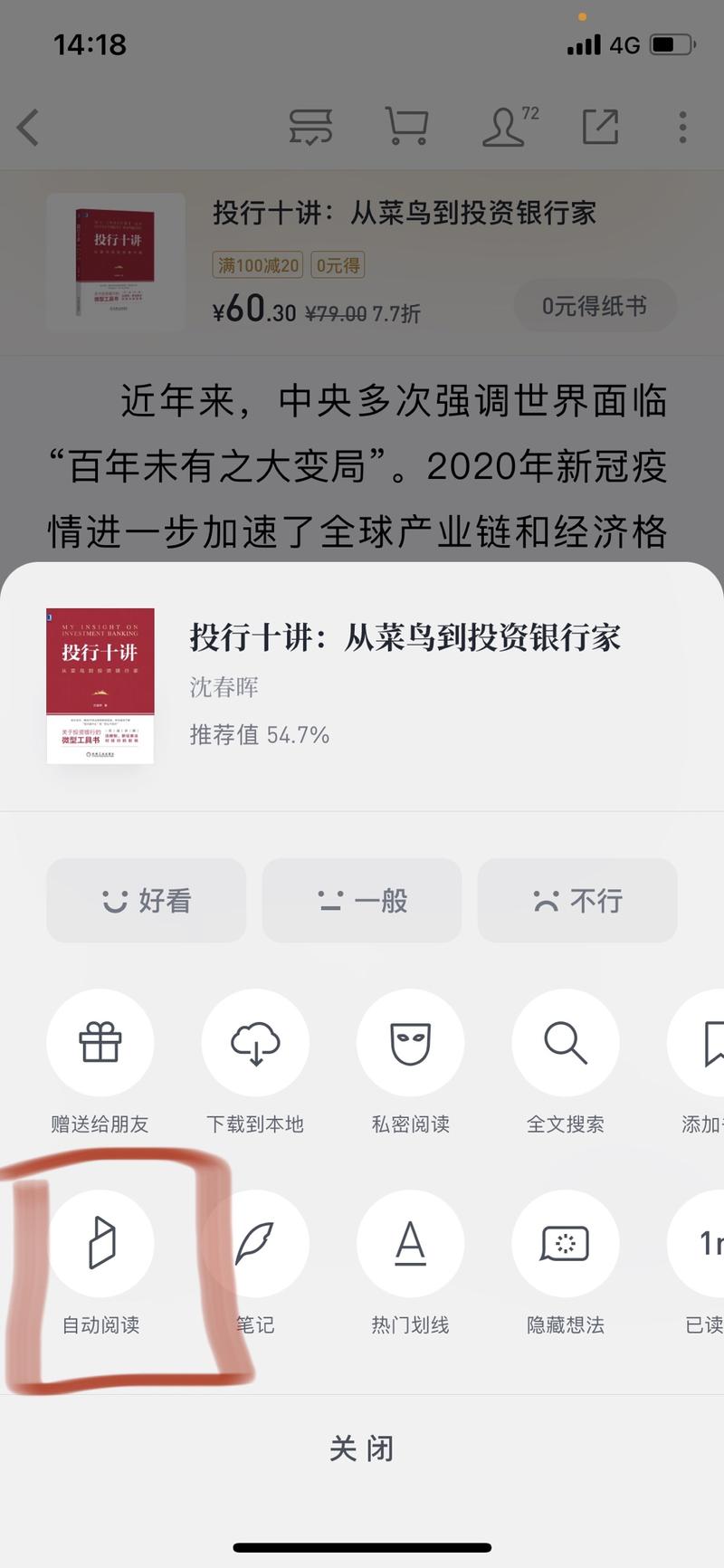Open profile icon showing 72 badge
724x1568 pixels.
pos(505,127)
